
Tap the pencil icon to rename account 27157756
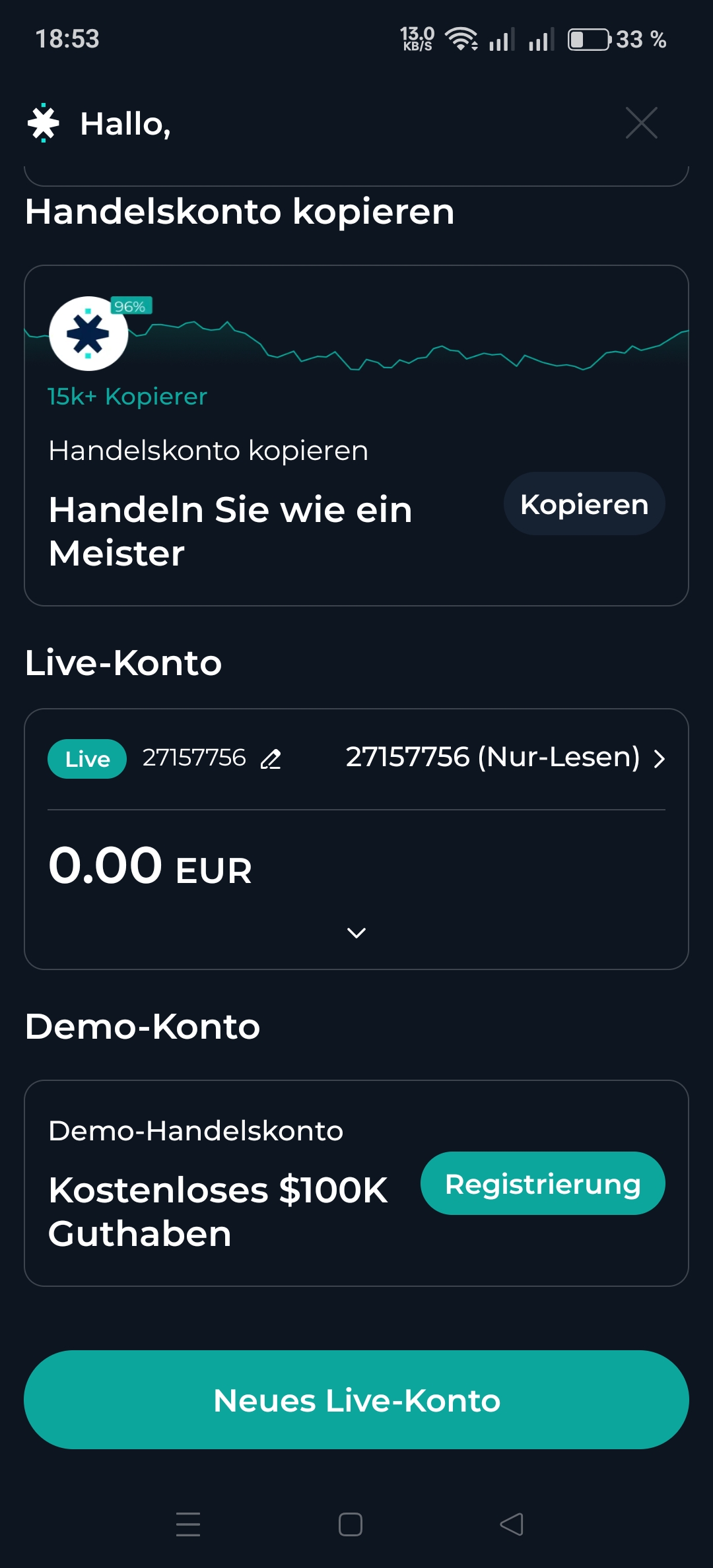click(271, 759)
